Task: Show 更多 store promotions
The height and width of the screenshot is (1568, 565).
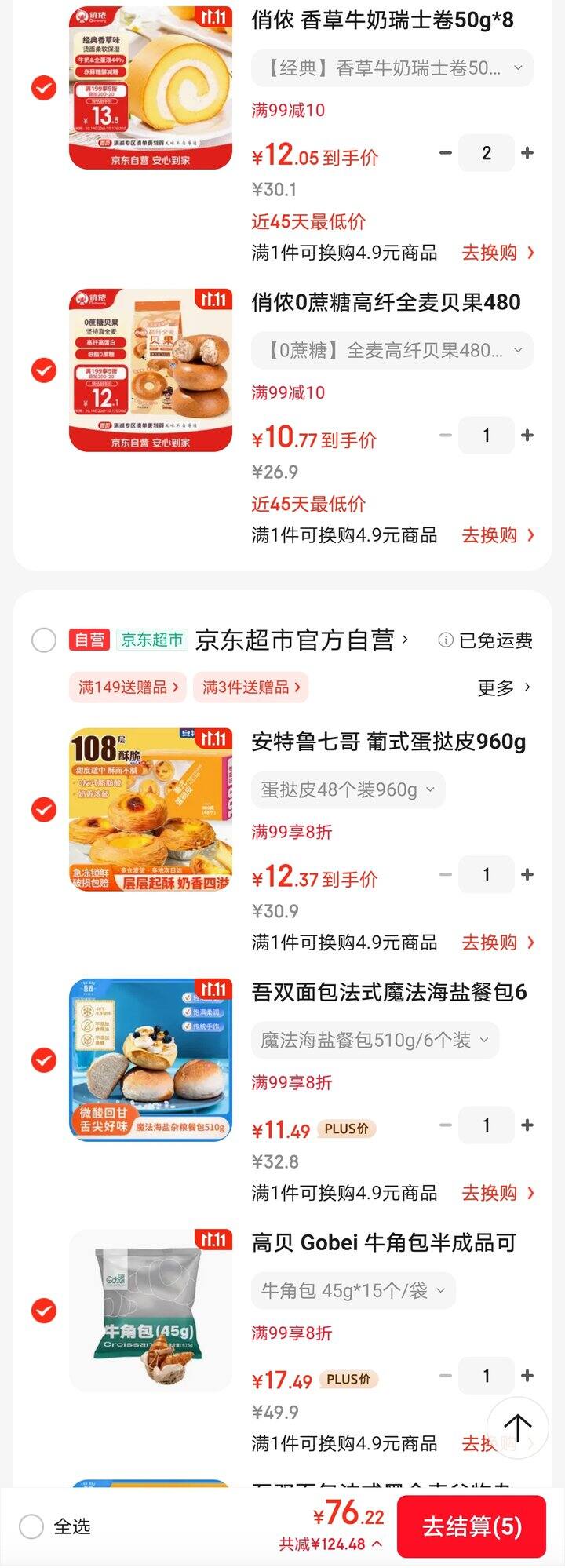Action: [504, 688]
